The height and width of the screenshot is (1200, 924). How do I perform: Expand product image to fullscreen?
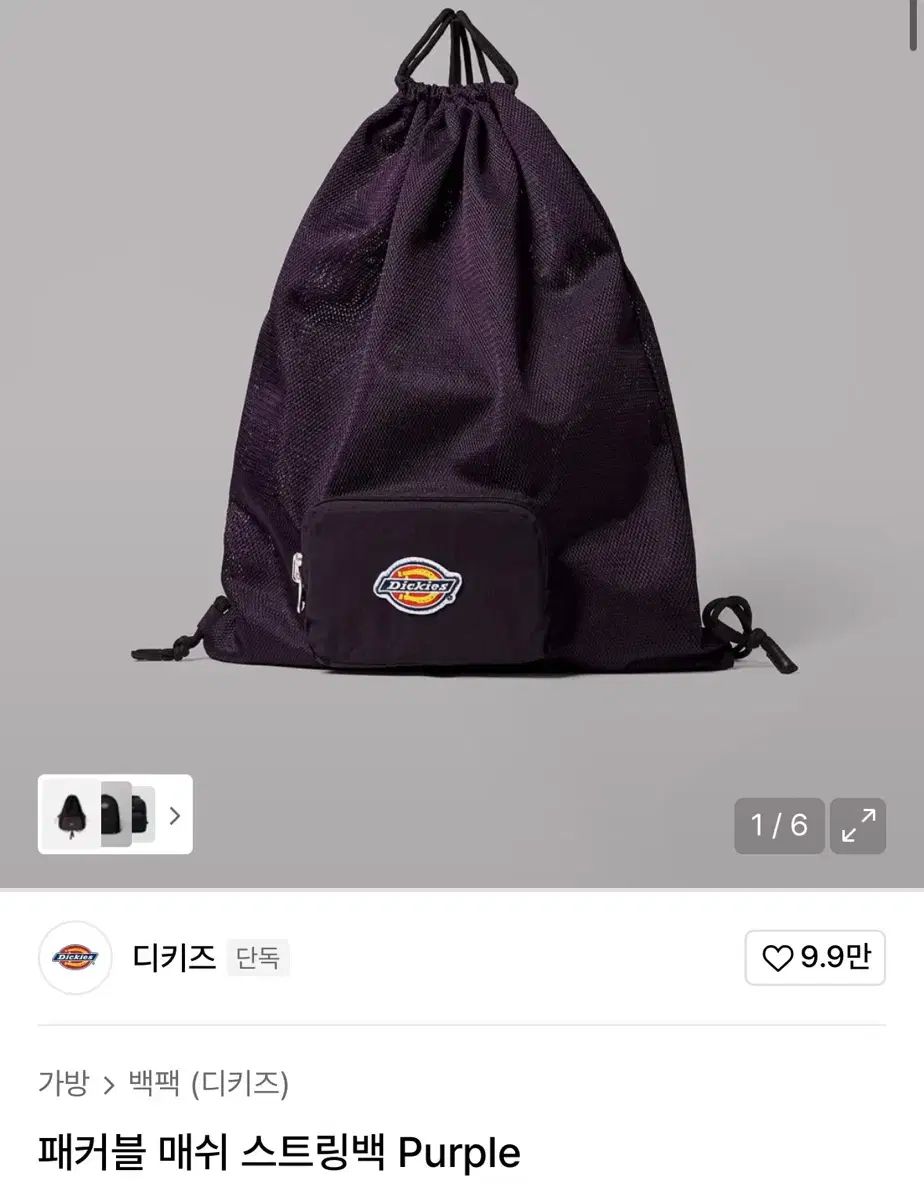858,825
